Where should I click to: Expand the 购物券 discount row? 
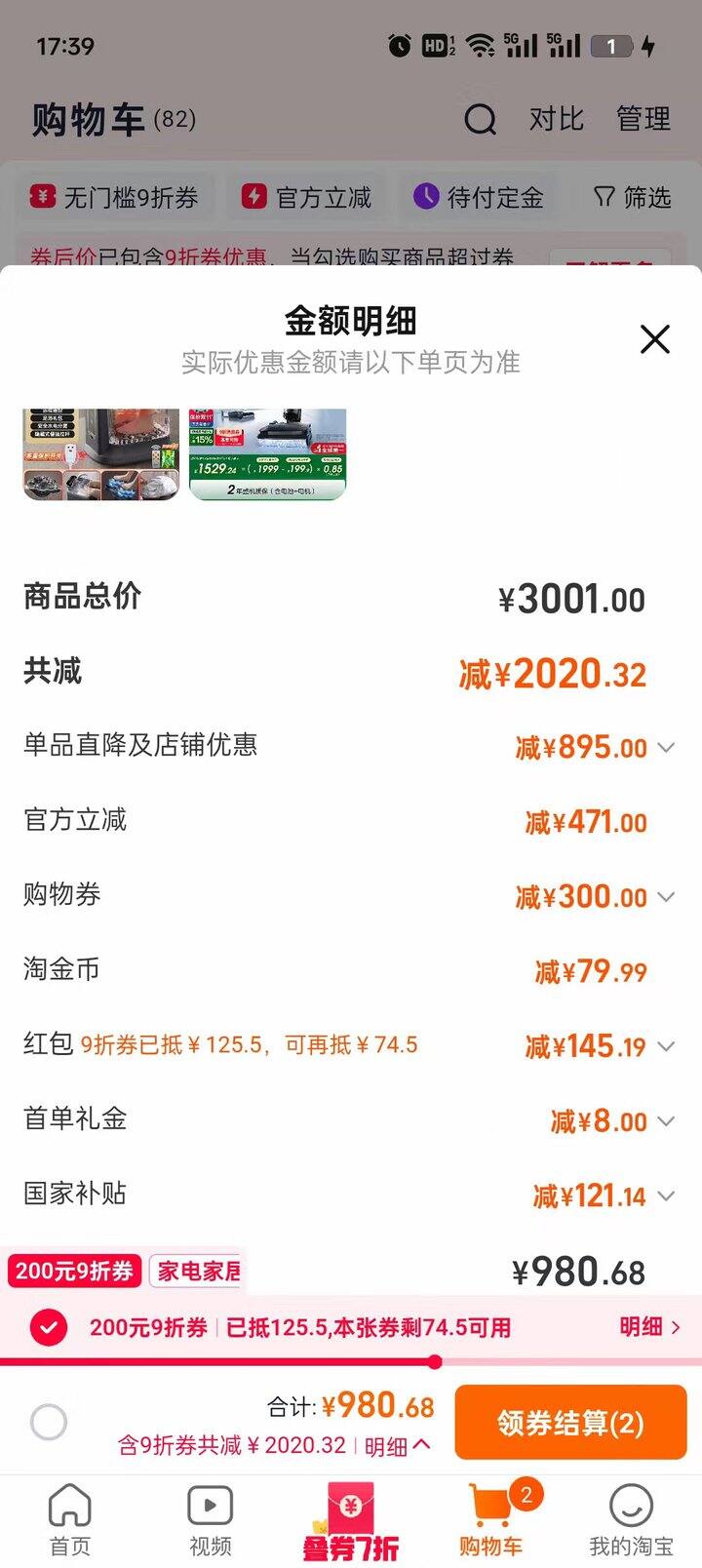(666, 897)
